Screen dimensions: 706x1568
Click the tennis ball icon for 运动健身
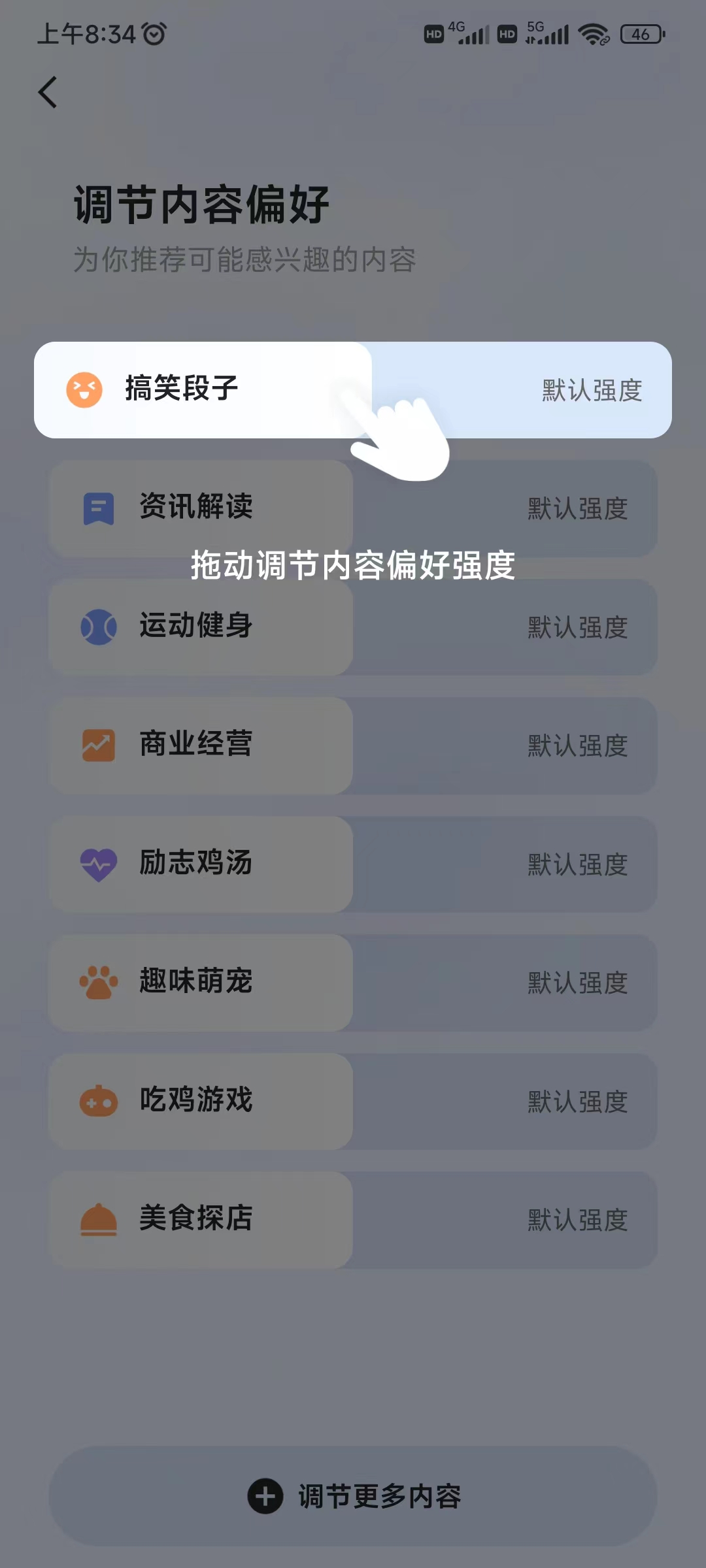[x=97, y=627]
